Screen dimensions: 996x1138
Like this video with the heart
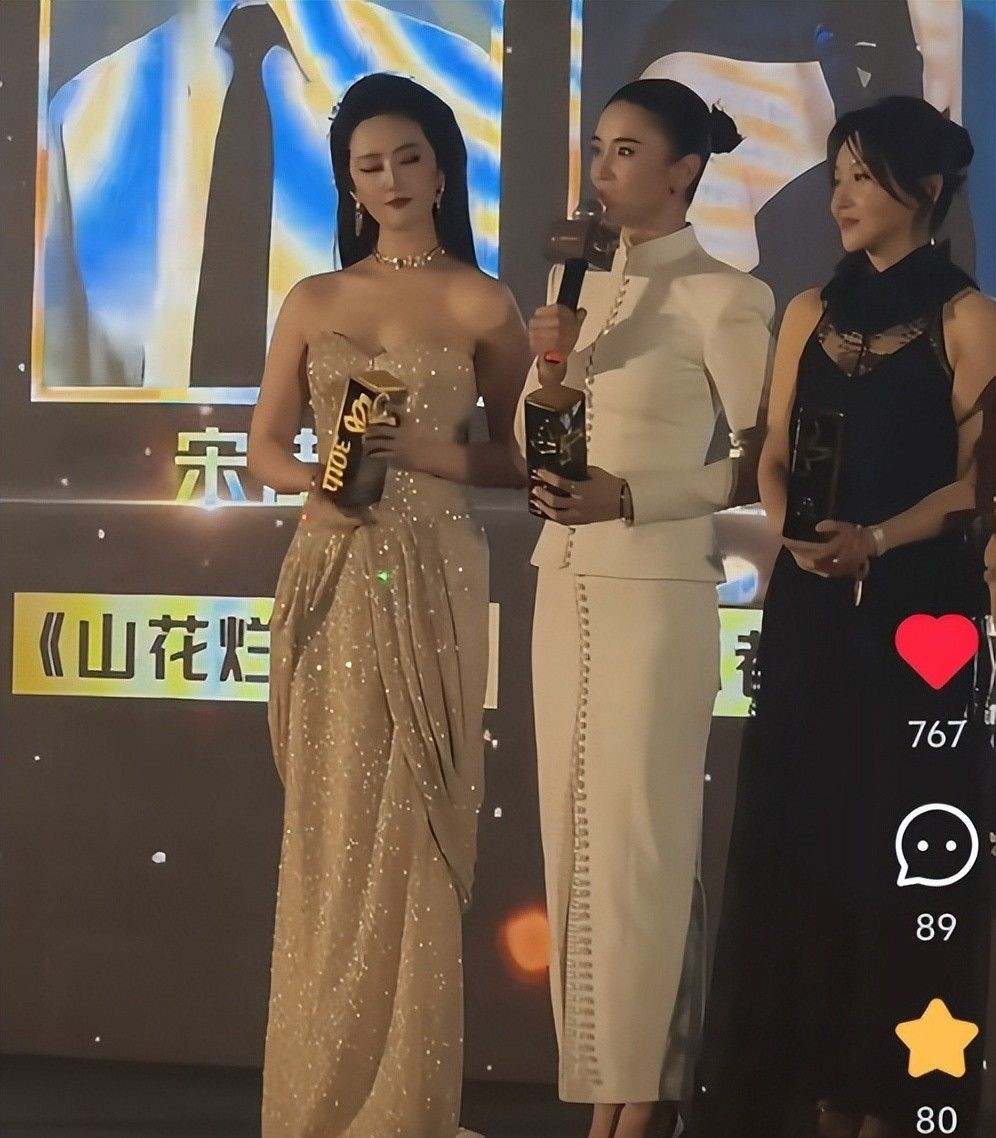[936, 651]
